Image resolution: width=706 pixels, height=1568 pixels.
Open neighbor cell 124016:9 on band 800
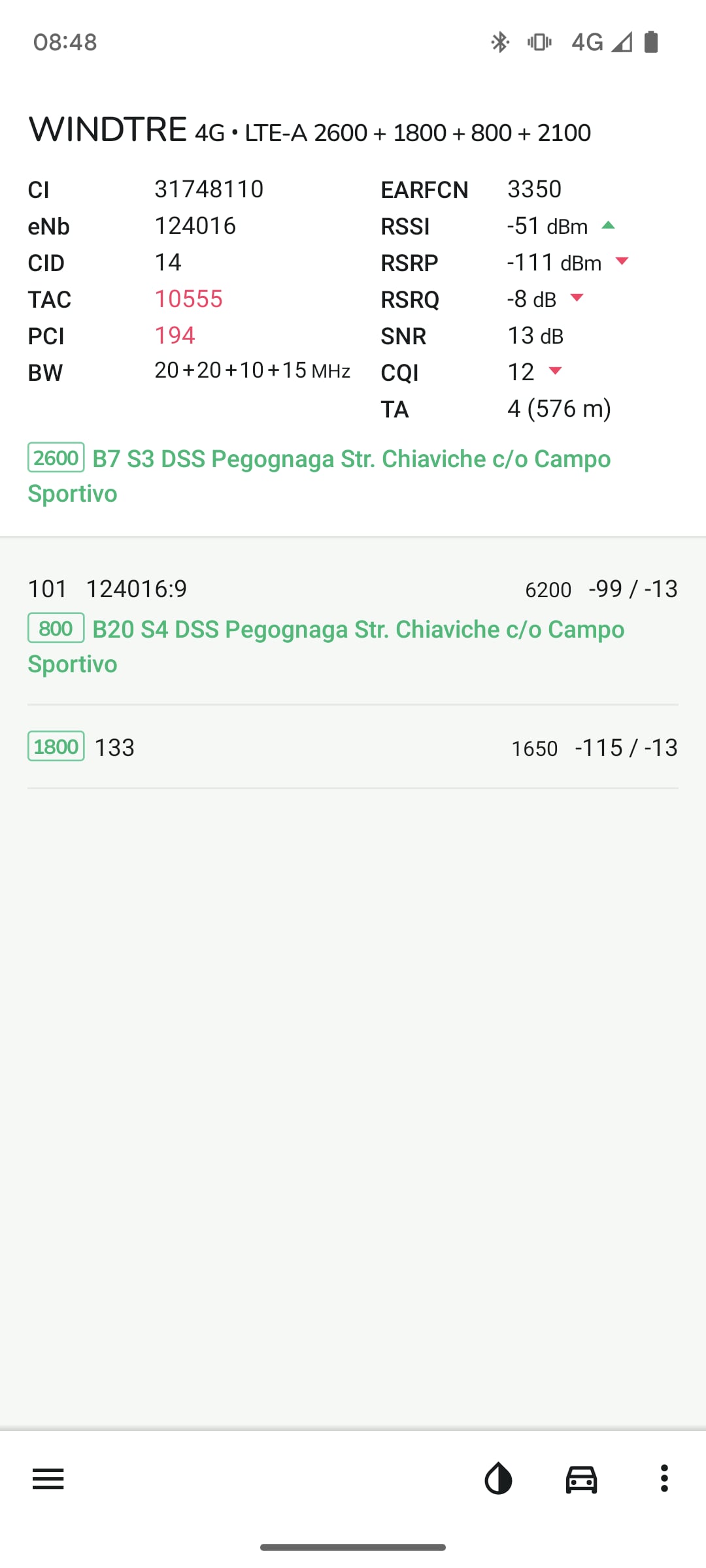353,625
